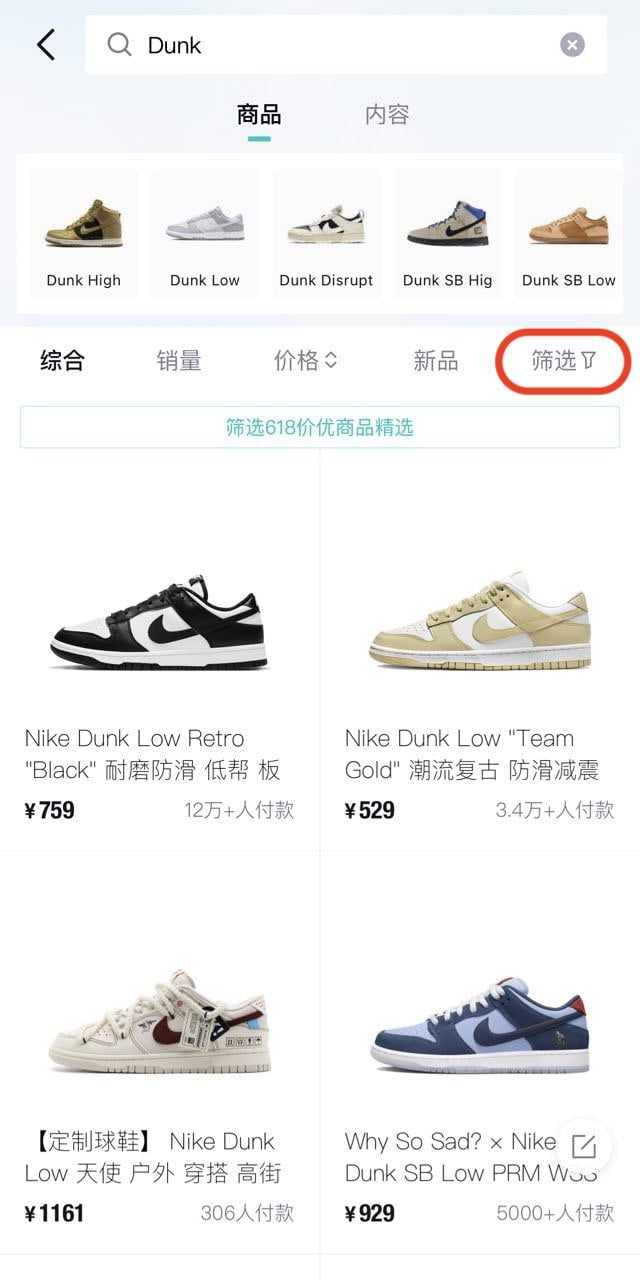Viewport: 640px width, 1280px height.
Task: Show 新品 new arrivals
Action: pyautogui.click(x=436, y=361)
